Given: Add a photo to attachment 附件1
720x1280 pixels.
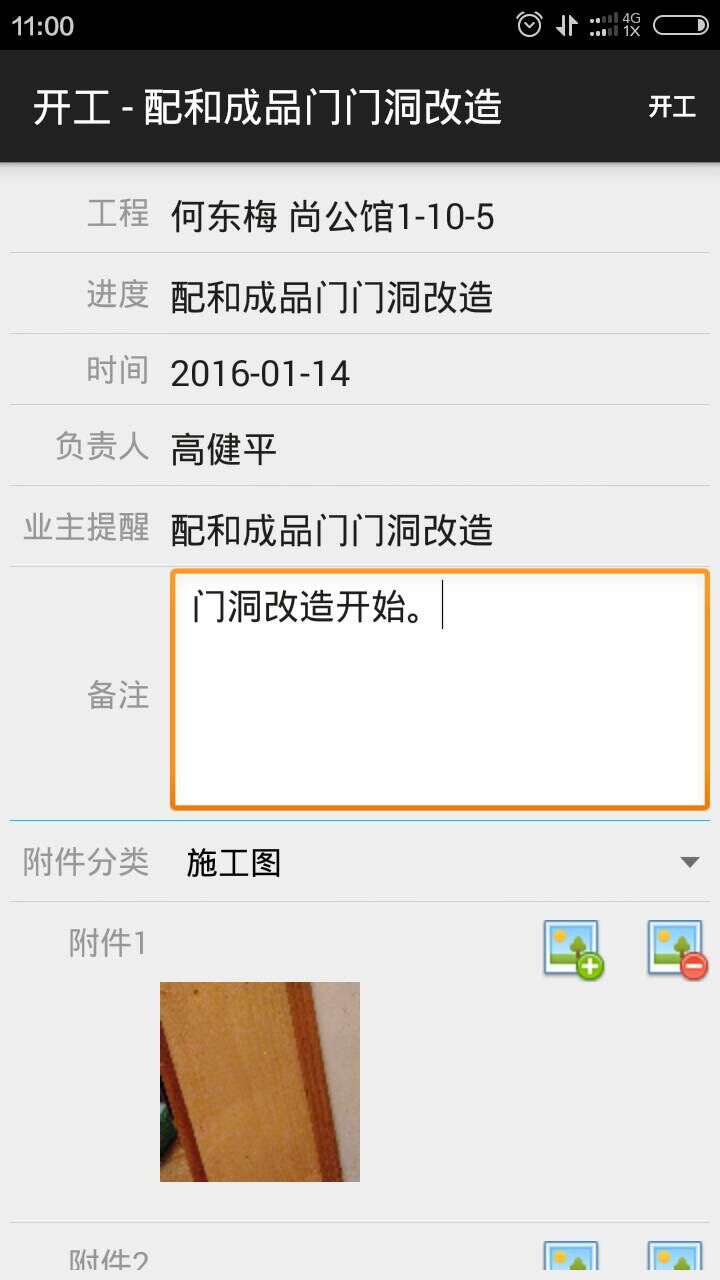Looking at the screenshot, I should (570, 950).
